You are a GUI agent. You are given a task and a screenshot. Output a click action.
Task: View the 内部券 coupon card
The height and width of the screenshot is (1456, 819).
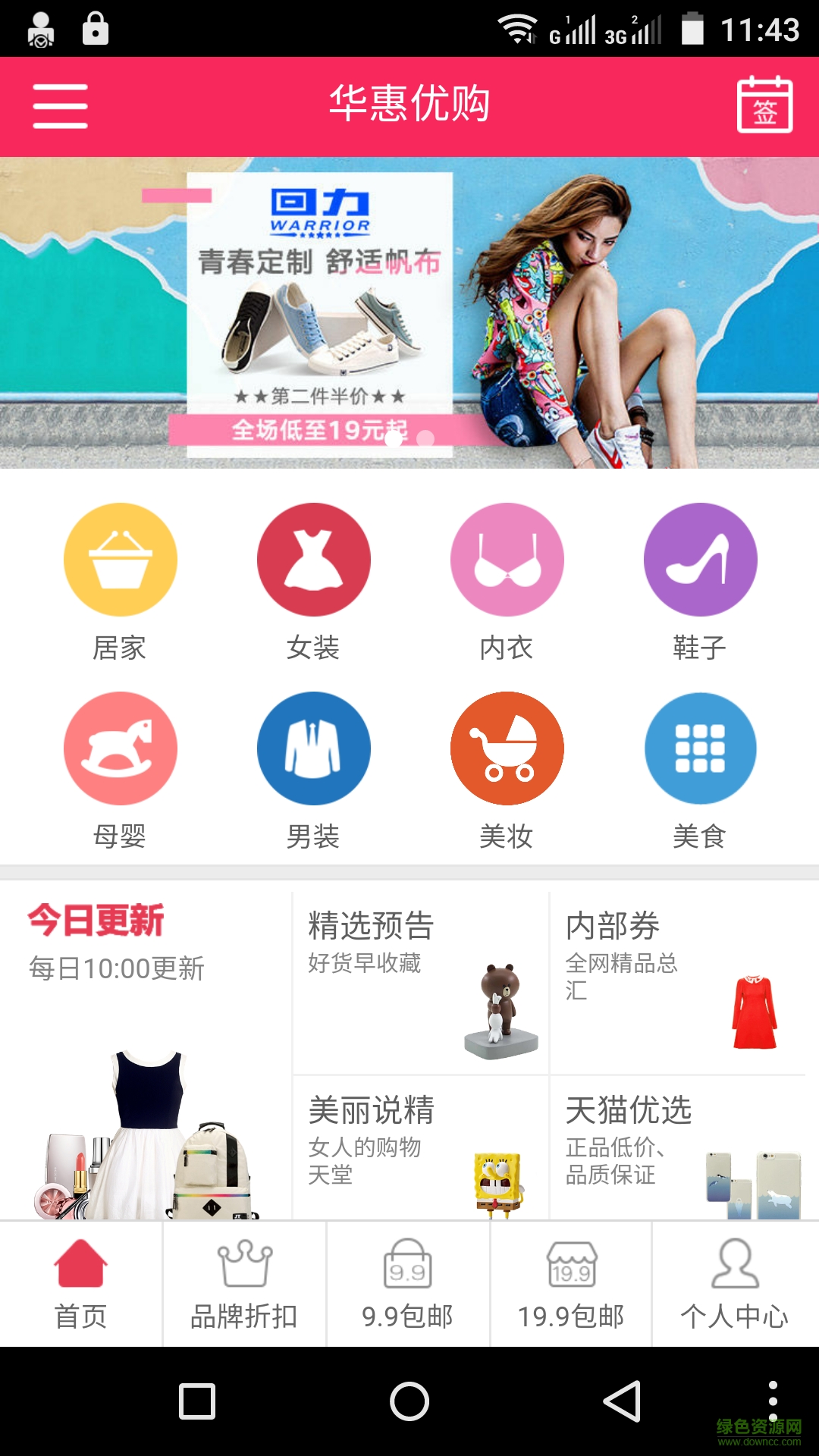(677, 982)
